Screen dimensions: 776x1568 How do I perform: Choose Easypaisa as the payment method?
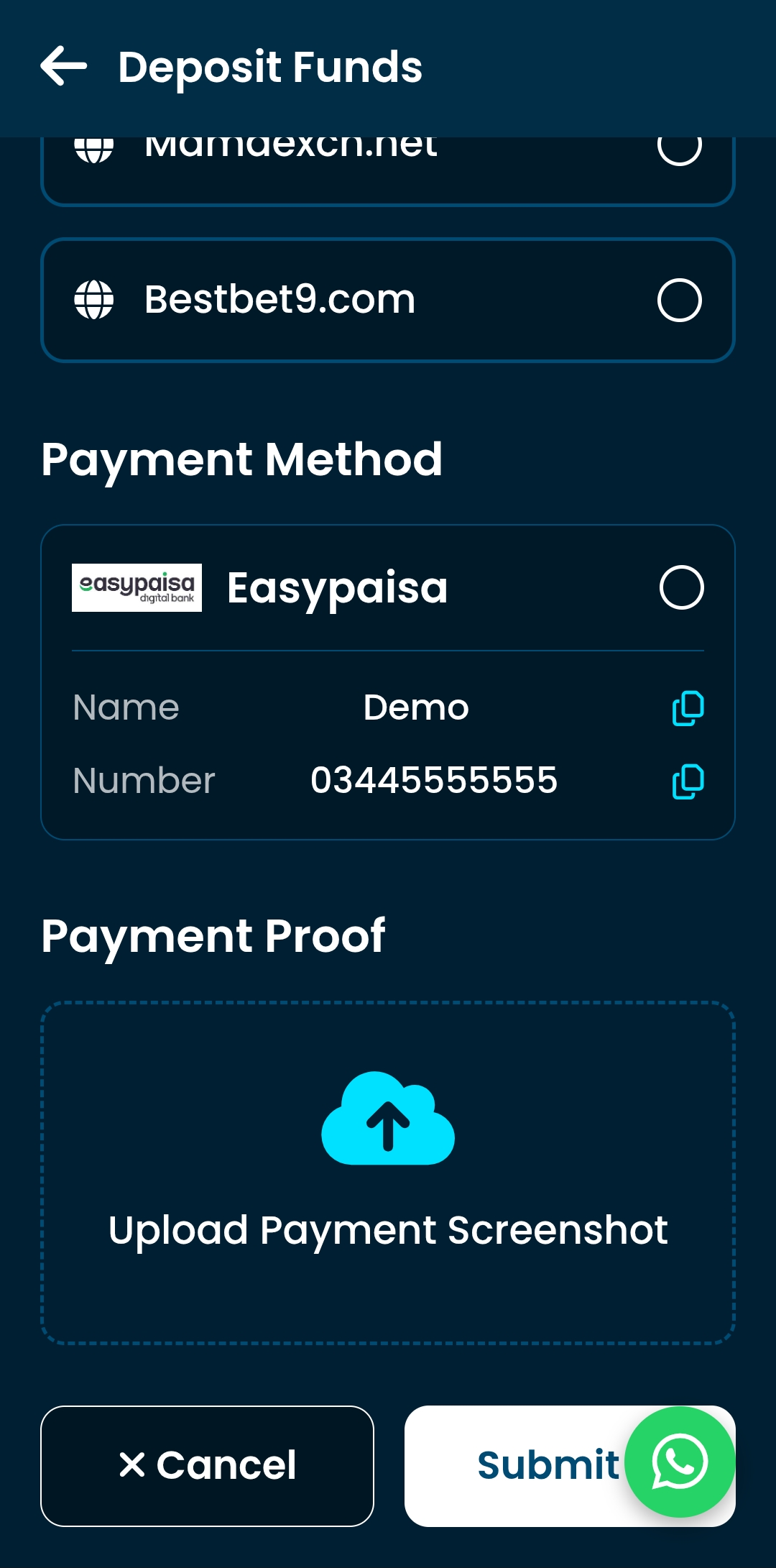coord(680,587)
